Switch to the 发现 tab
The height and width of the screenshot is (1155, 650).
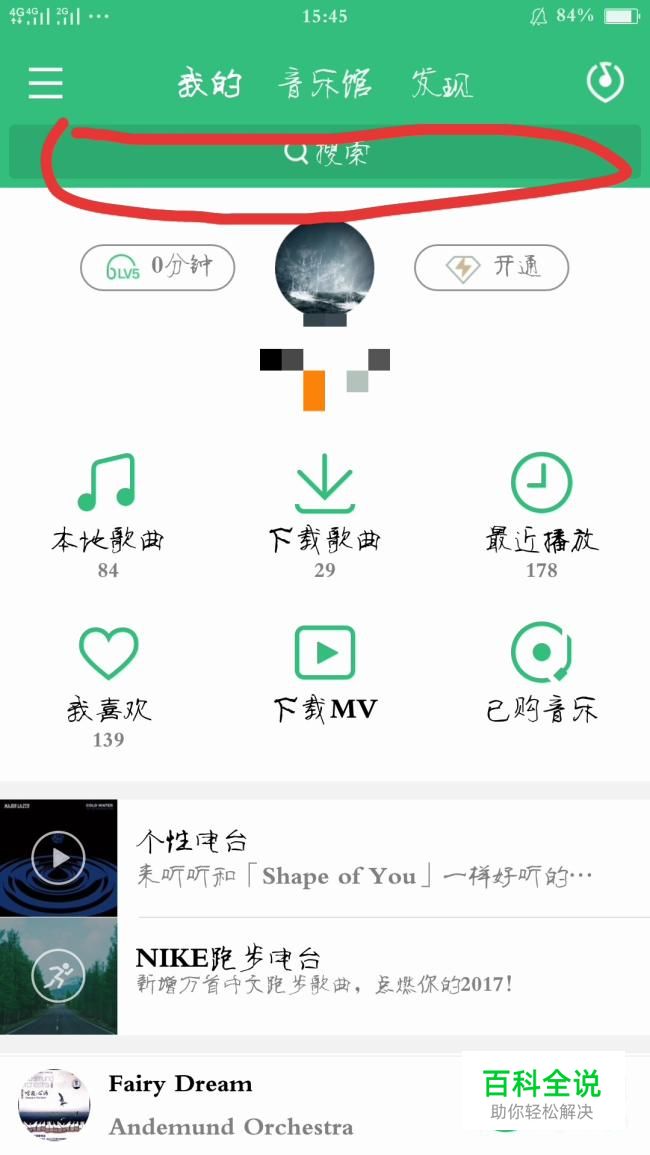441,83
